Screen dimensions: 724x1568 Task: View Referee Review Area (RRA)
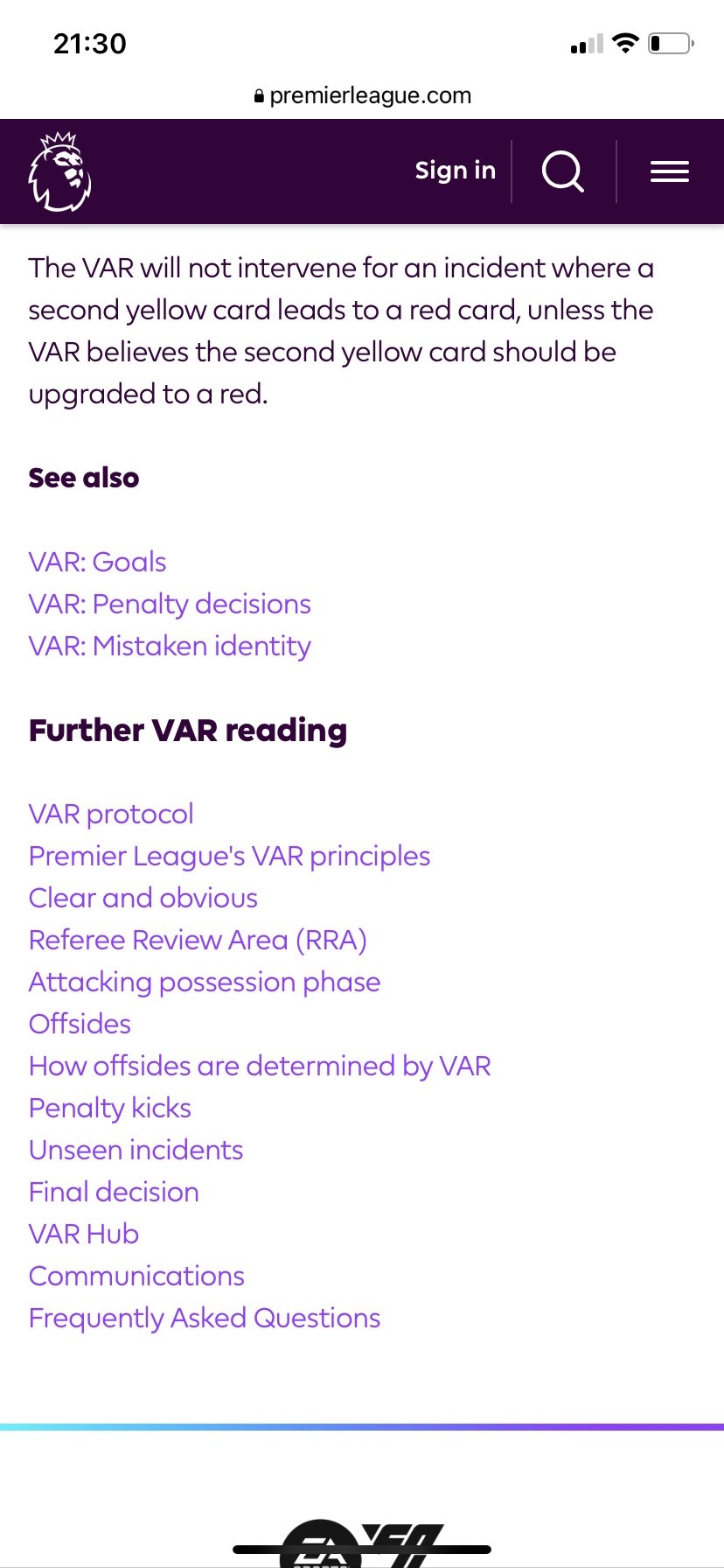(x=198, y=940)
